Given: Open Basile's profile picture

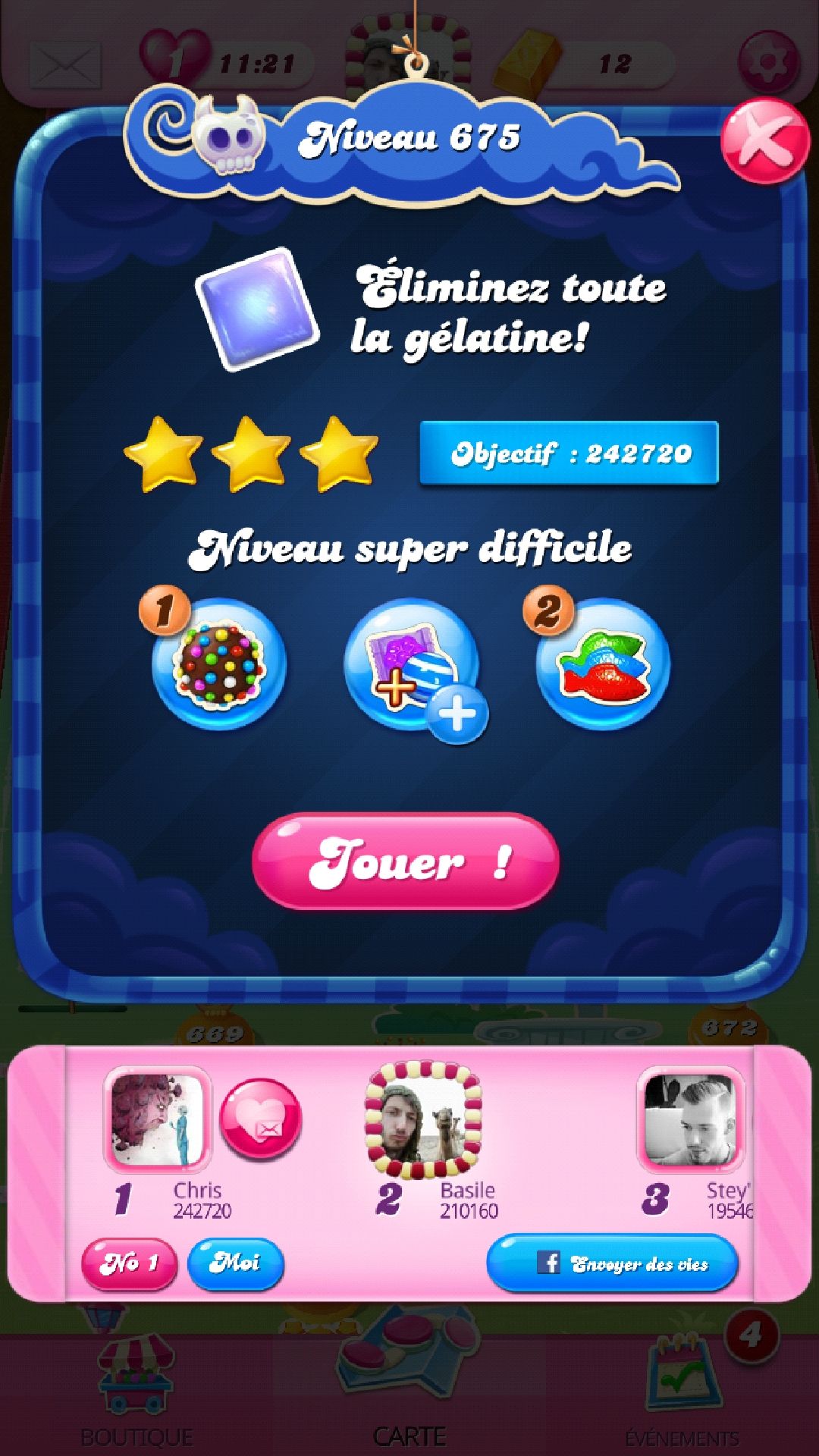Looking at the screenshot, I should [423, 1121].
